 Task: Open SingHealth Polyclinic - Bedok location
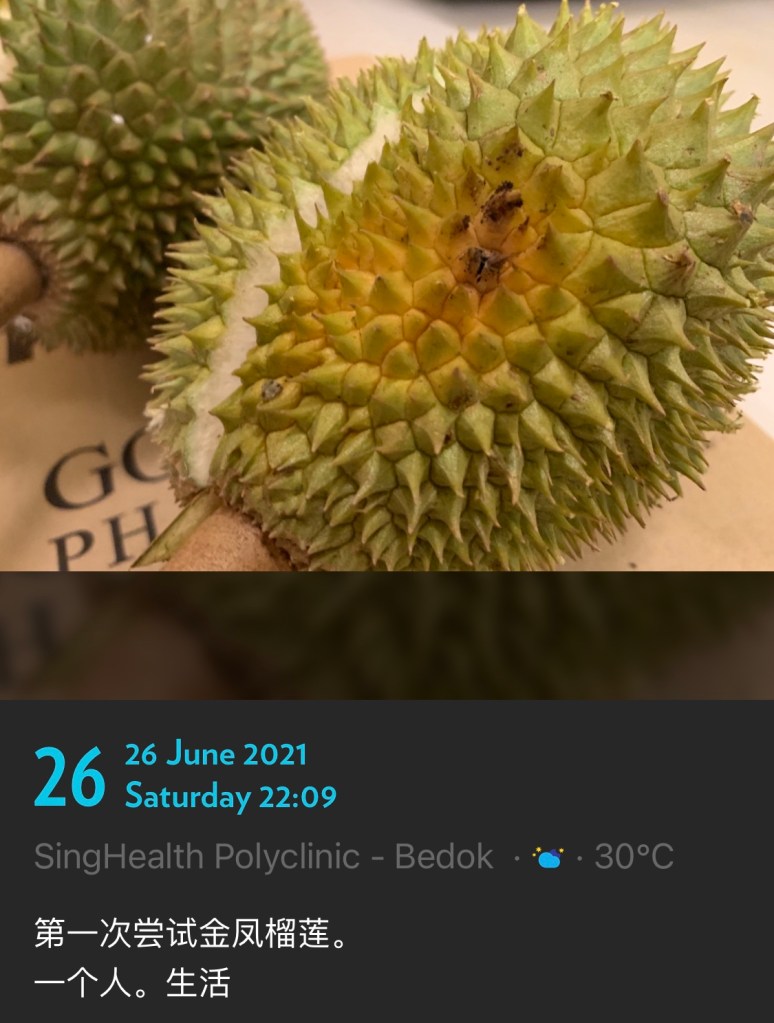pos(264,857)
